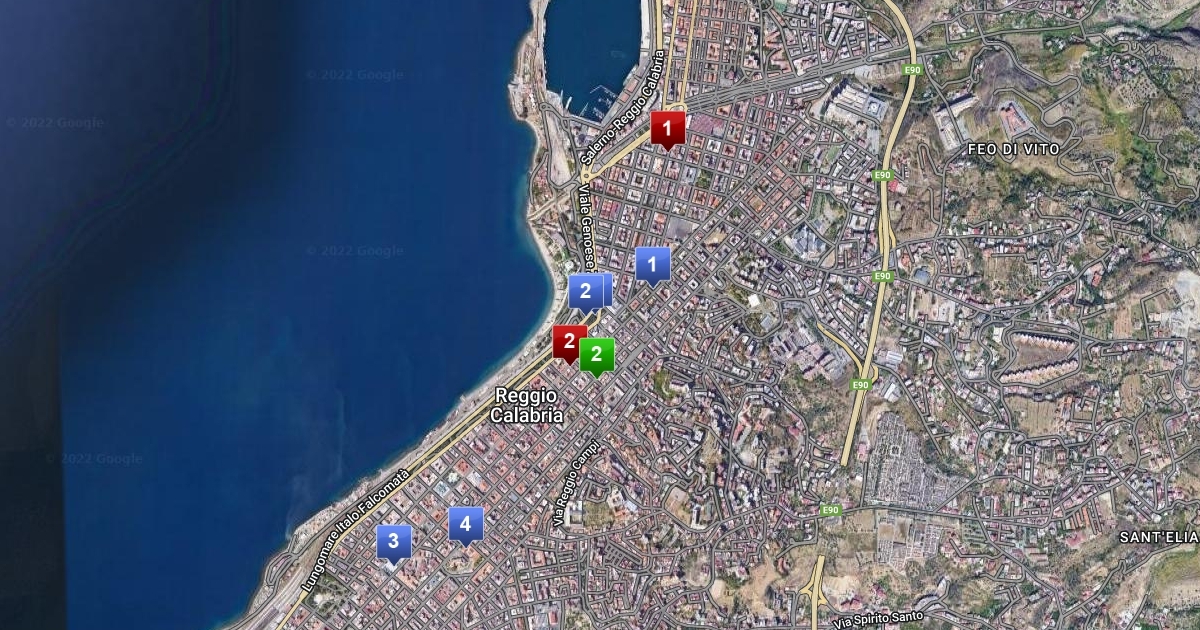Image resolution: width=1200 pixels, height=630 pixels.
Task: Select the green marker numbered 2
Action: click(597, 354)
